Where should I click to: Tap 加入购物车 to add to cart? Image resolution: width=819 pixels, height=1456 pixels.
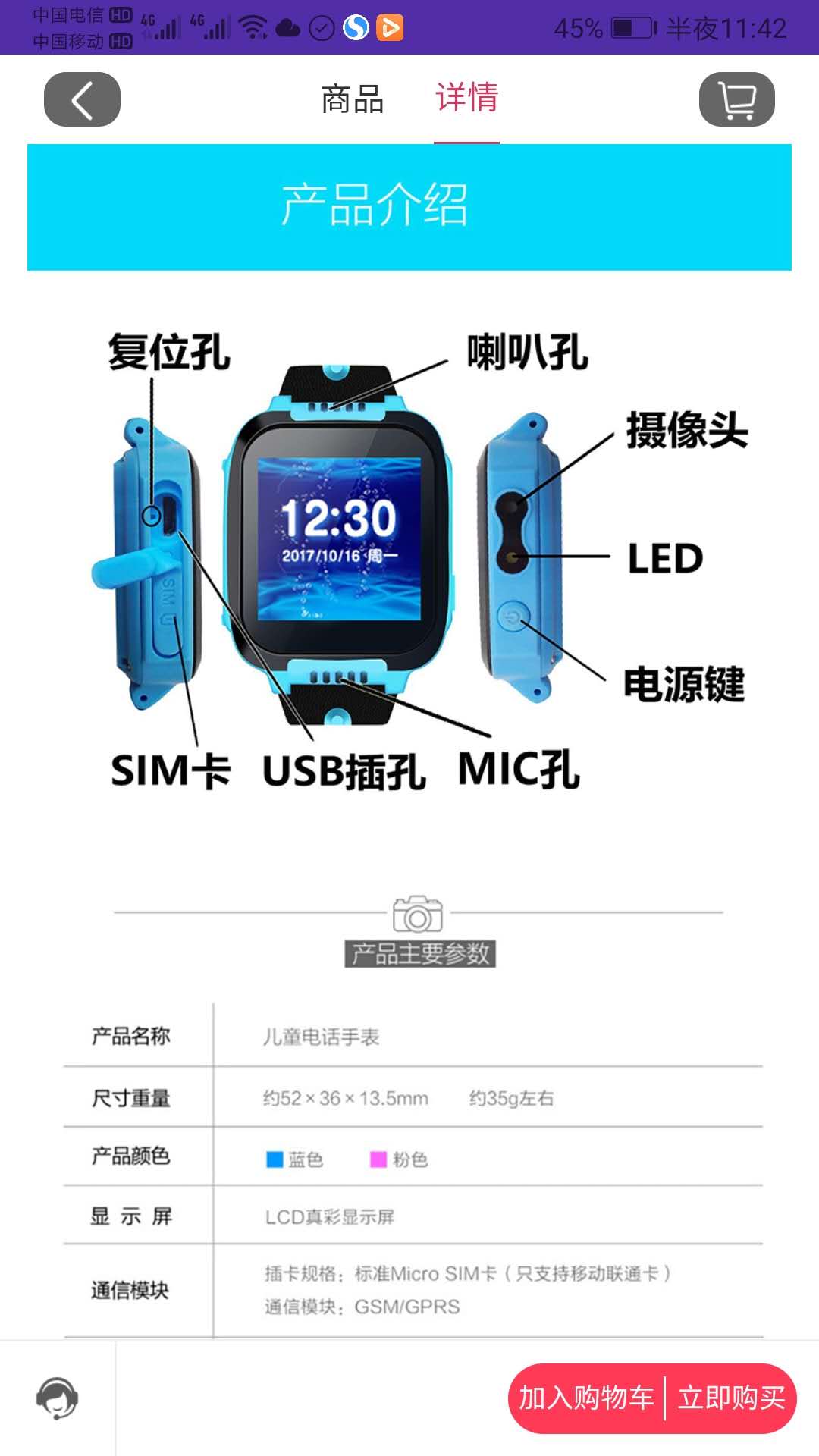point(586,1398)
